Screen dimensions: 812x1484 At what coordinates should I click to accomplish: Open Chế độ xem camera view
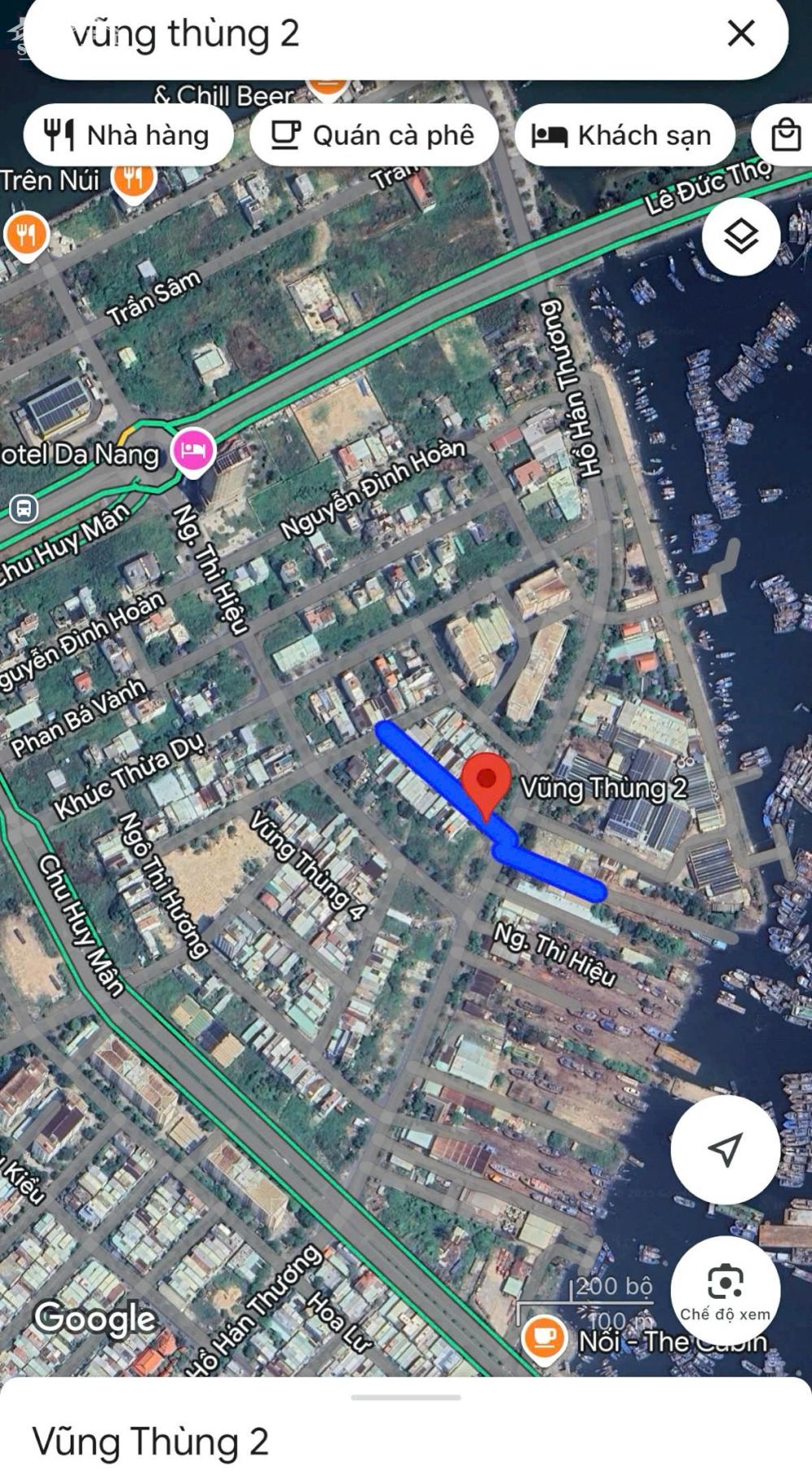point(725,1291)
